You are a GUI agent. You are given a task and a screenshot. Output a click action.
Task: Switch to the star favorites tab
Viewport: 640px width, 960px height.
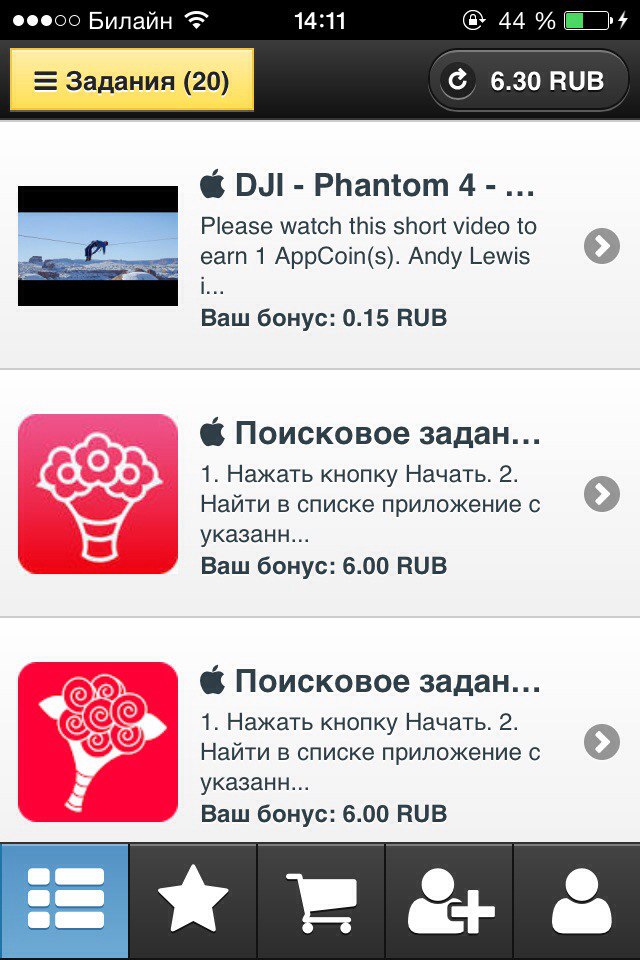(x=193, y=902)
